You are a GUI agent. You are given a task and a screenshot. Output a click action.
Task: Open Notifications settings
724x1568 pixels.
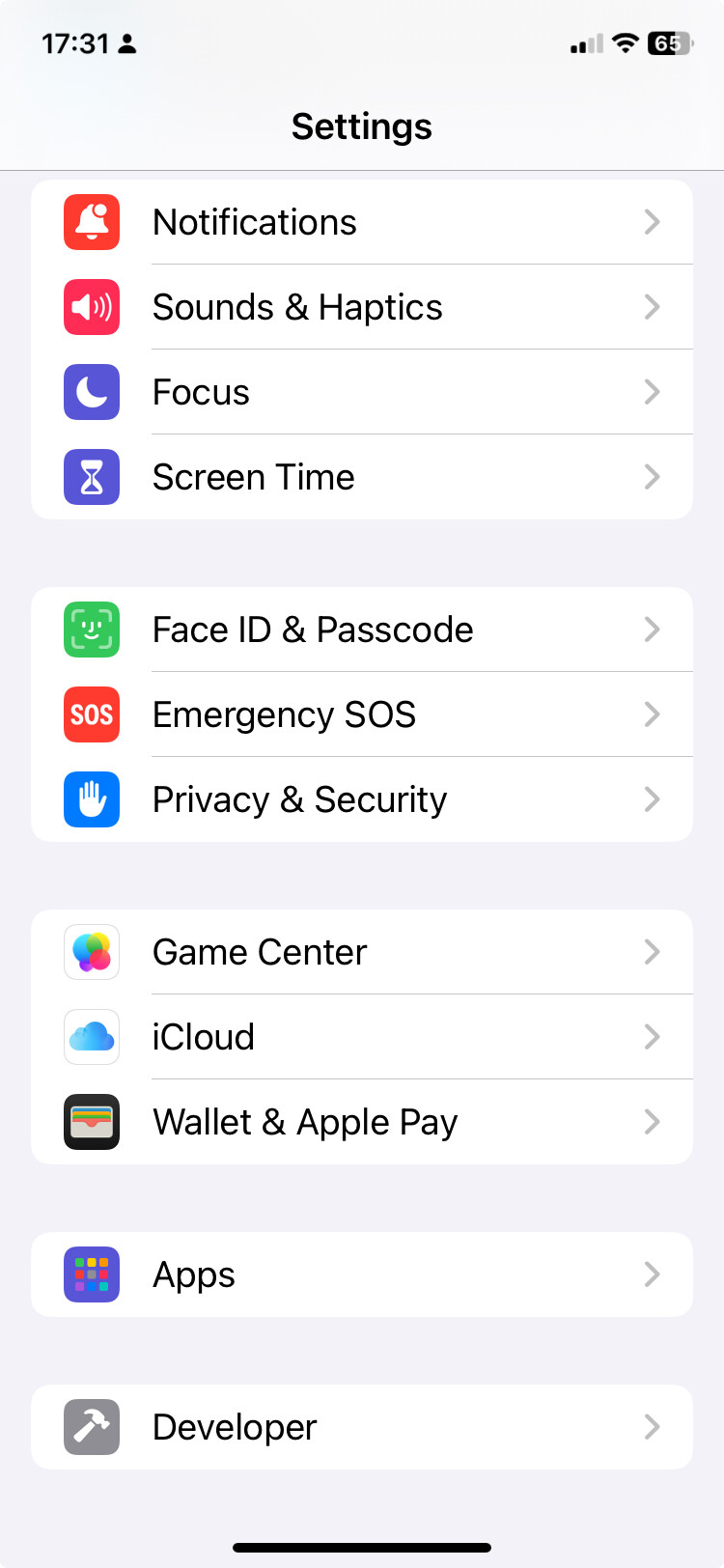pos(362,222)
